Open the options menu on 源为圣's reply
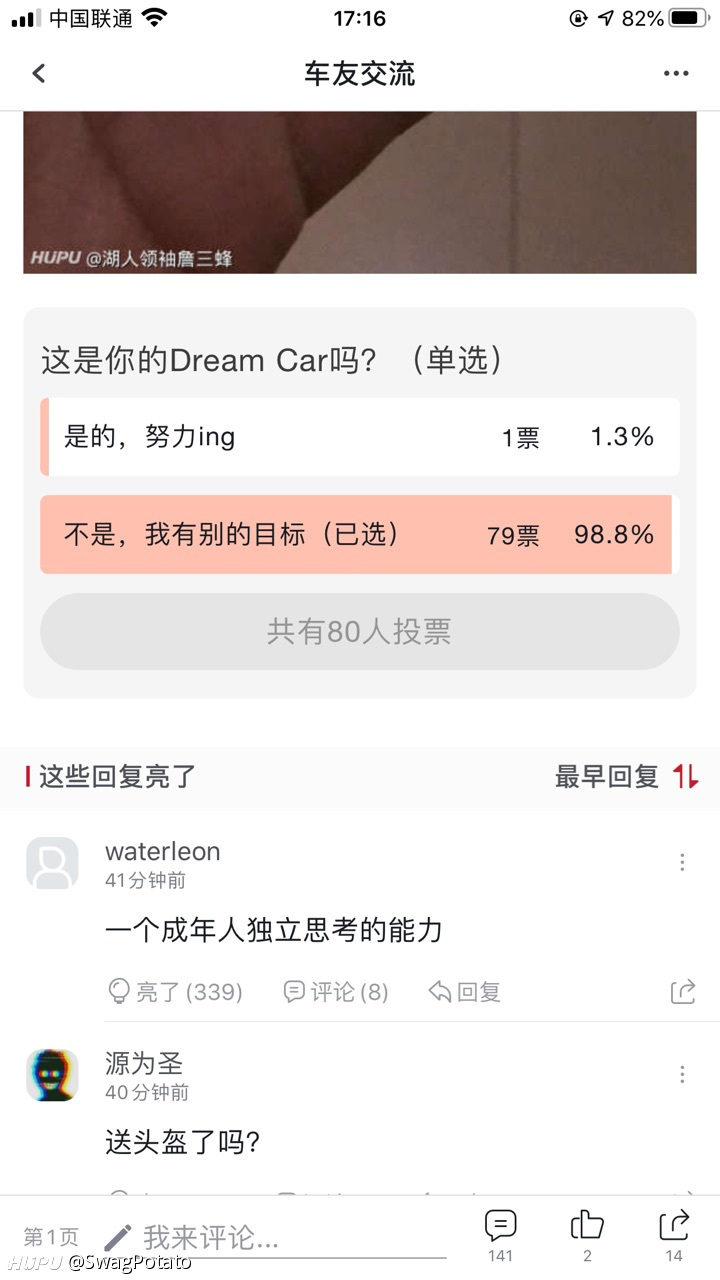Viewport: 720px width, 1280px height. [x=682, y=1074]
